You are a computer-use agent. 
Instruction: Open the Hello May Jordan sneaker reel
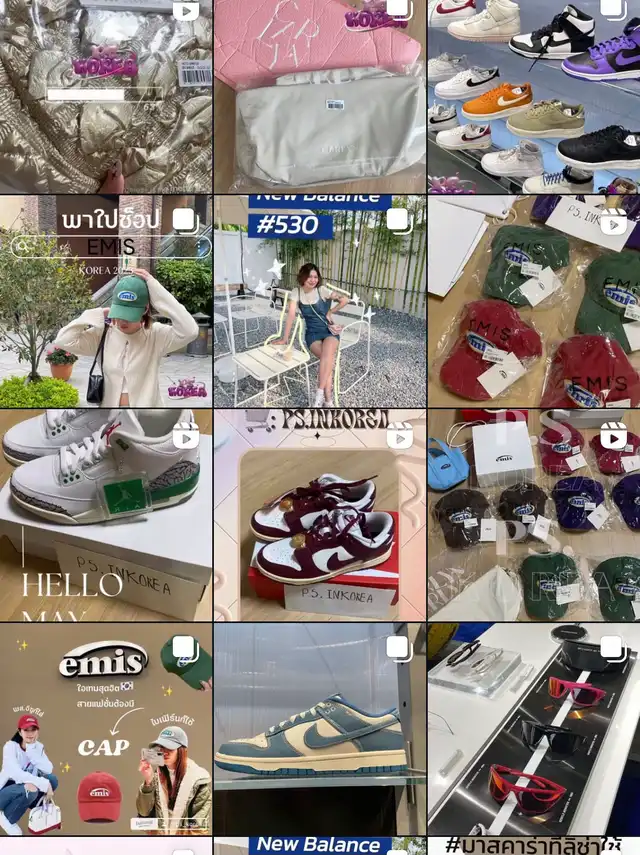pyautogui.click(x=106, y=515)
